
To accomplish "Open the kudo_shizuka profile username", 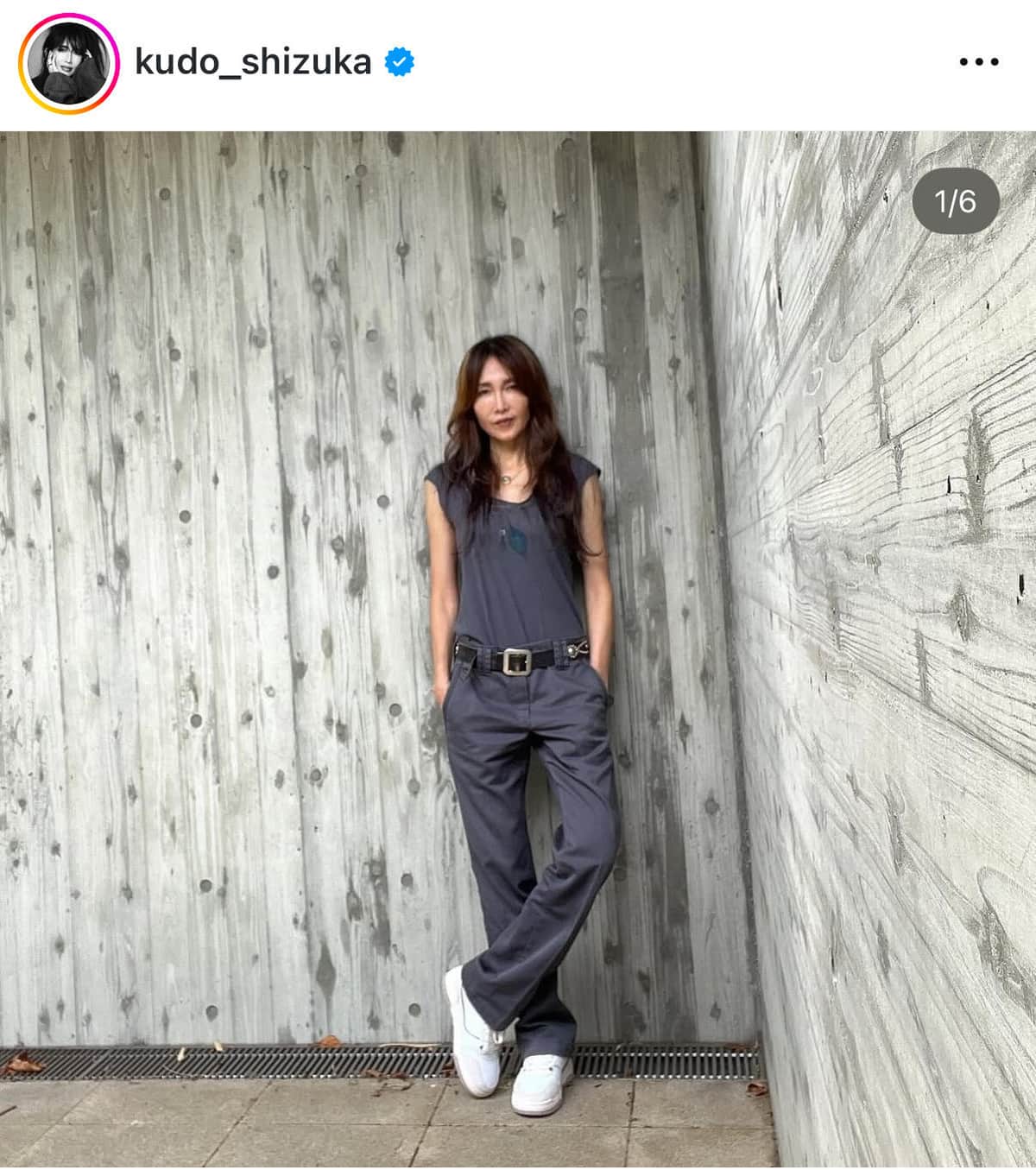I will pos(253,62).
